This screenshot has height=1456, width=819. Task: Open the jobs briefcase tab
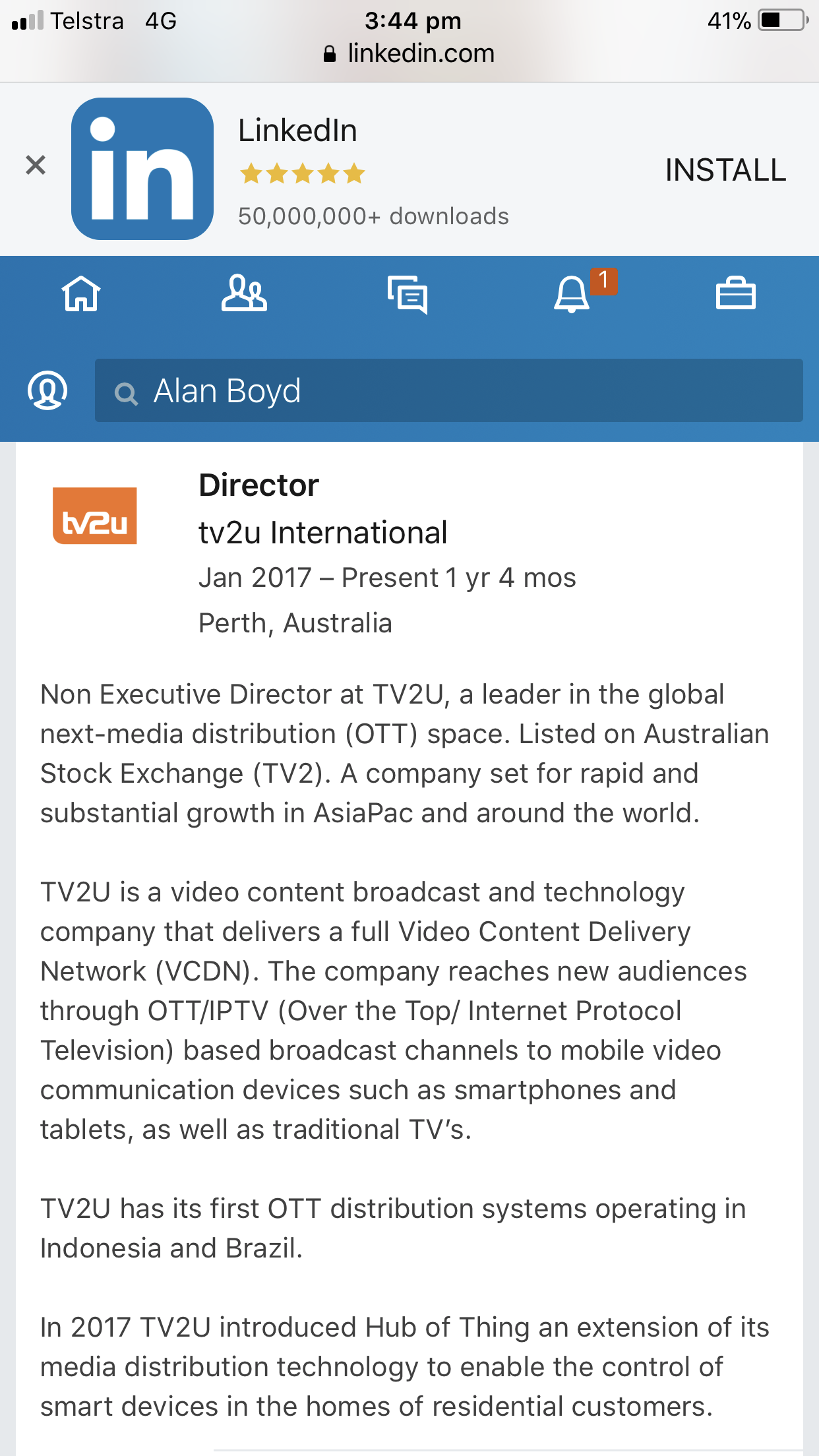(x=735, y=293)
